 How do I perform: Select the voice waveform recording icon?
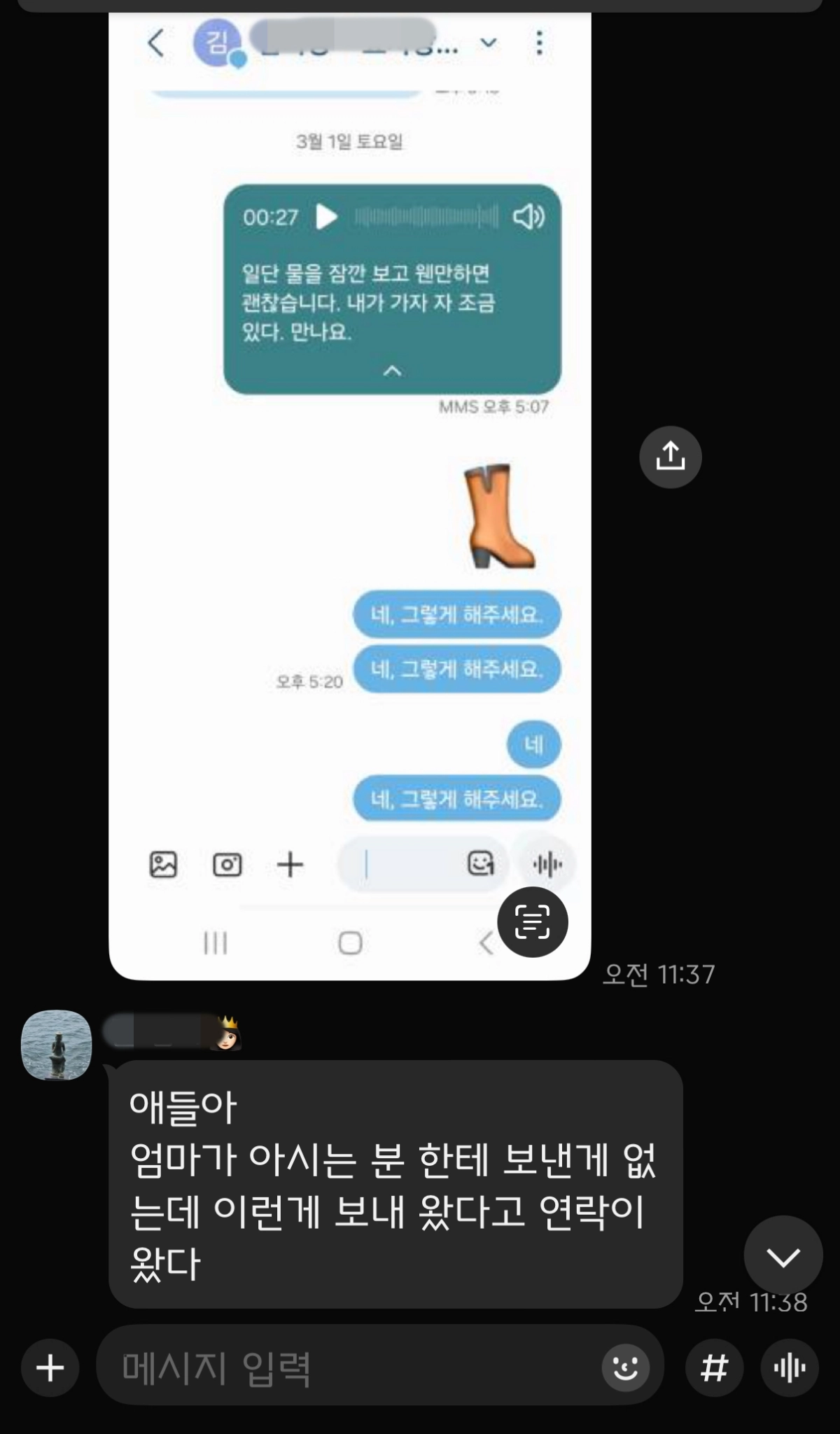tap(547, 864)
